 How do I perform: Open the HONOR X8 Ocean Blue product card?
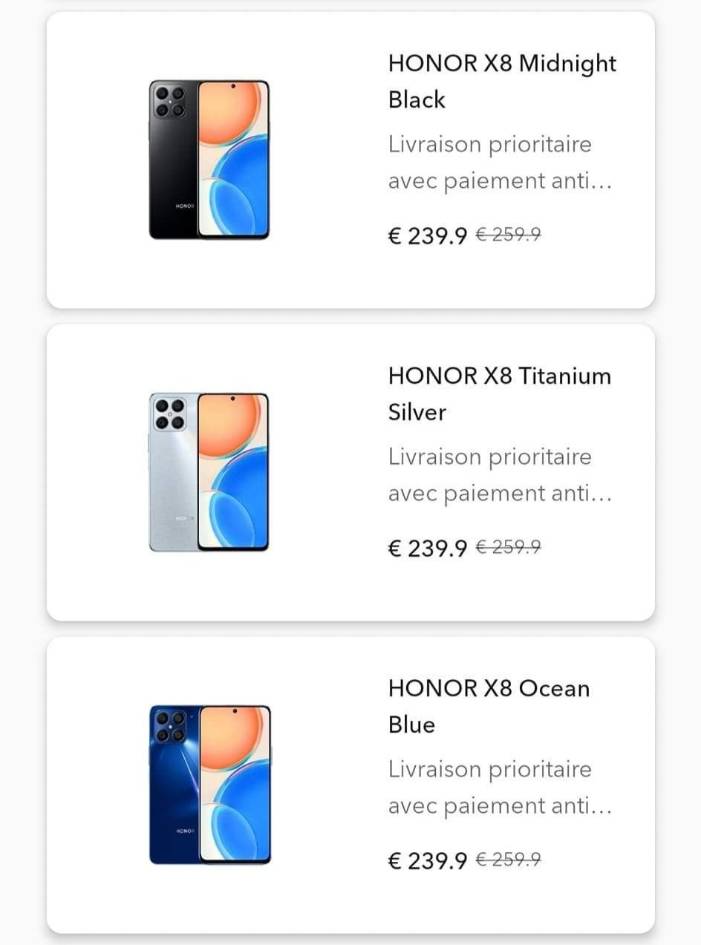coord(350,785)
